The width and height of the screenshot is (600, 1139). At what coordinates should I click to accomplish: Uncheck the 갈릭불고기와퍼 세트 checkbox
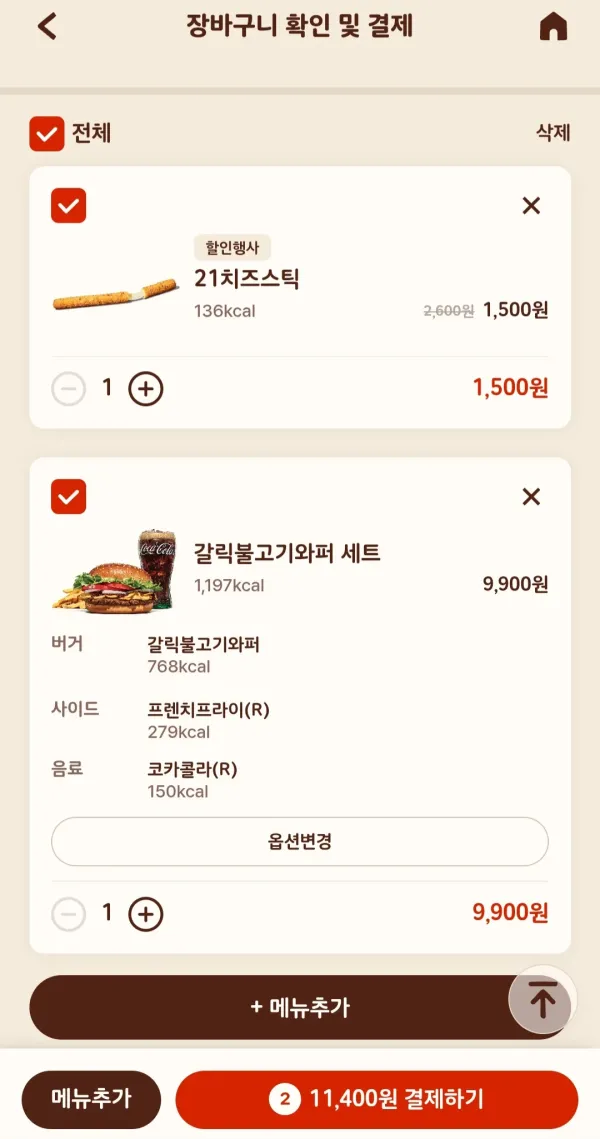pos(68,497)
